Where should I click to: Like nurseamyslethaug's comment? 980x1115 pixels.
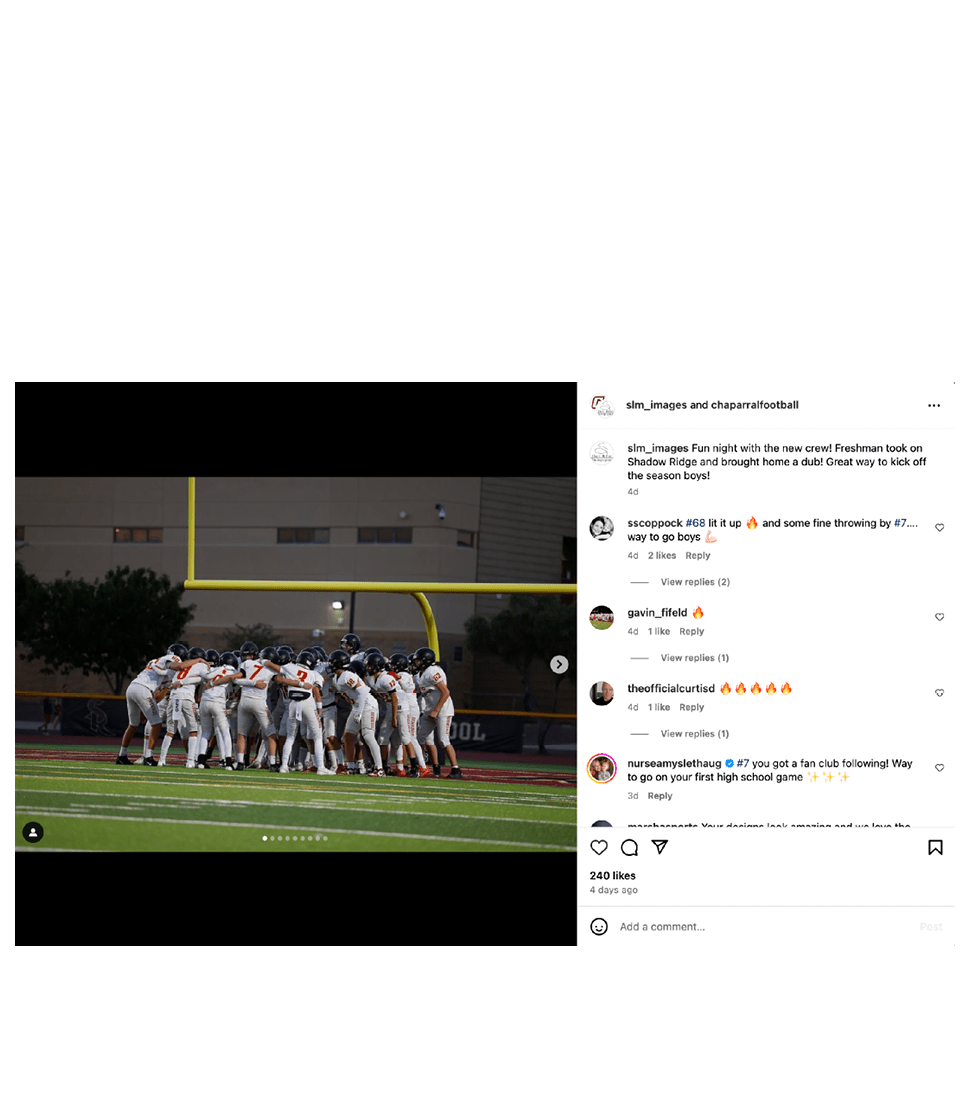click(x=939, y=768)
